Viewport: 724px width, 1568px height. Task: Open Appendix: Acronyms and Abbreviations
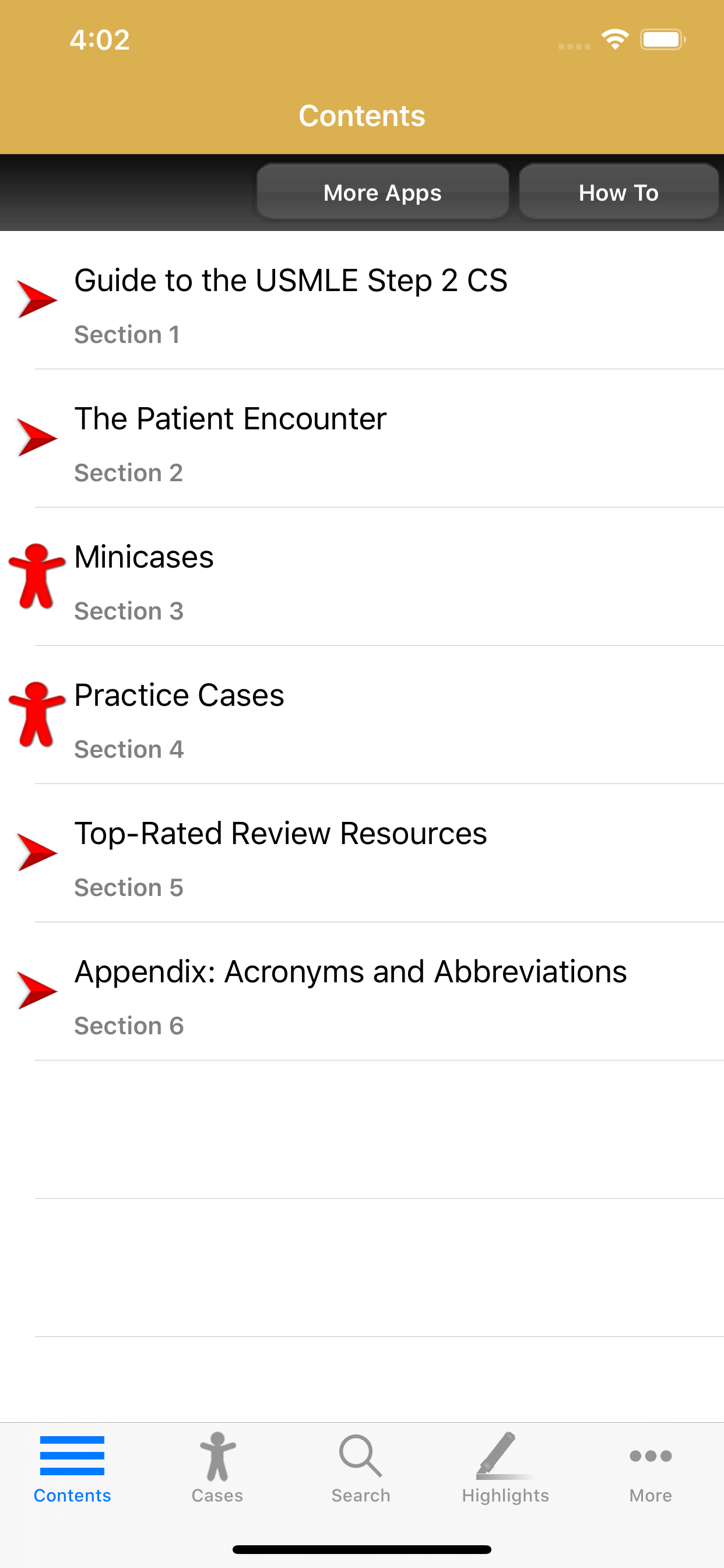pyautogui.click(x=362, y=992)
